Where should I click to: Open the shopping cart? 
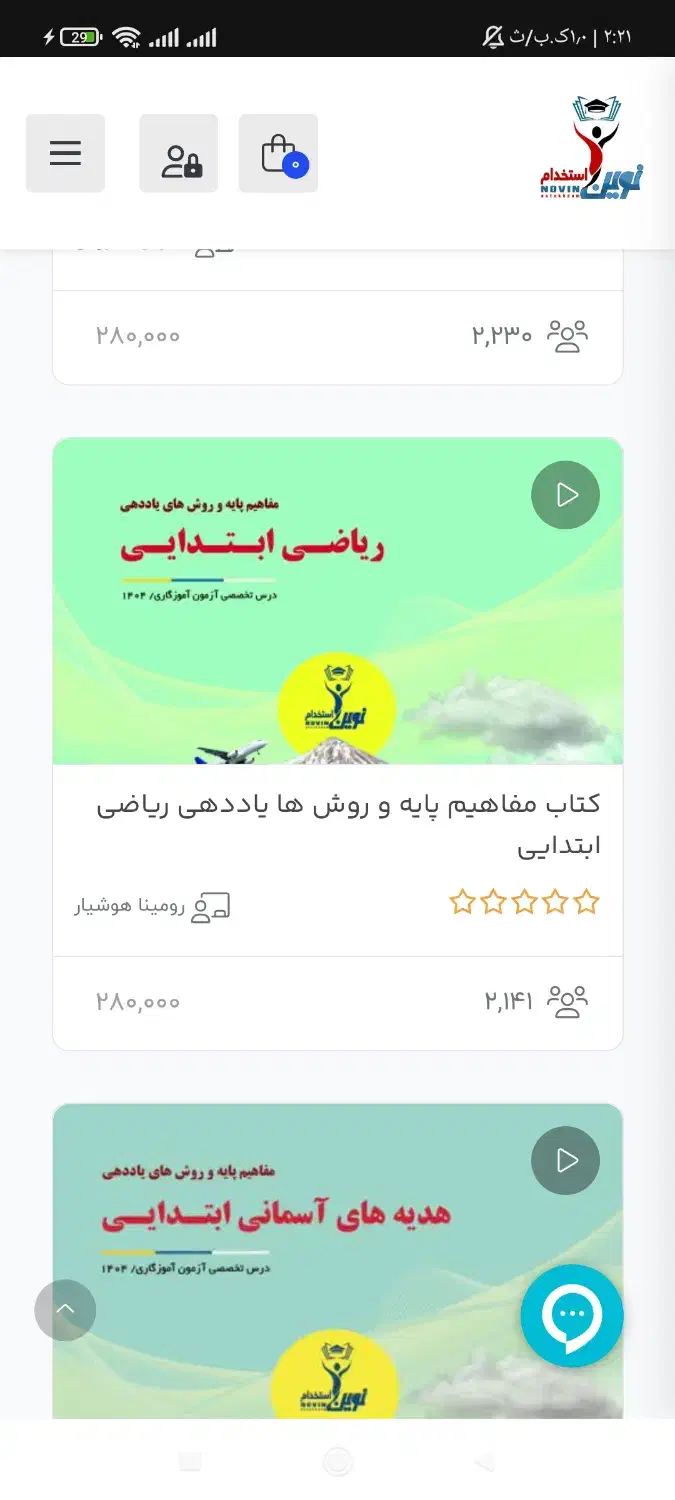pos(279,153)
